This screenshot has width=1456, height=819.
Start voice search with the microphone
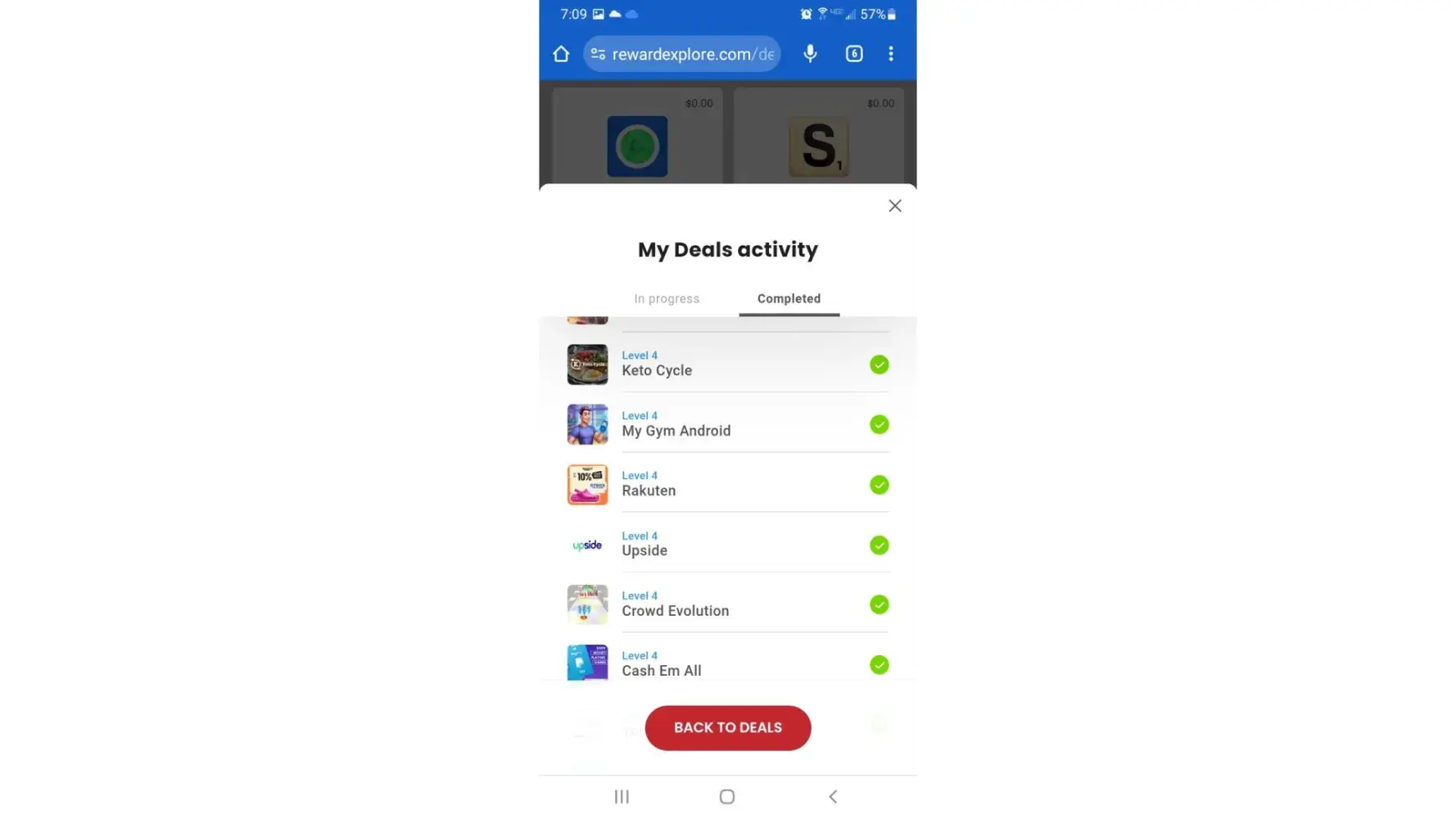tap(810, 54)
